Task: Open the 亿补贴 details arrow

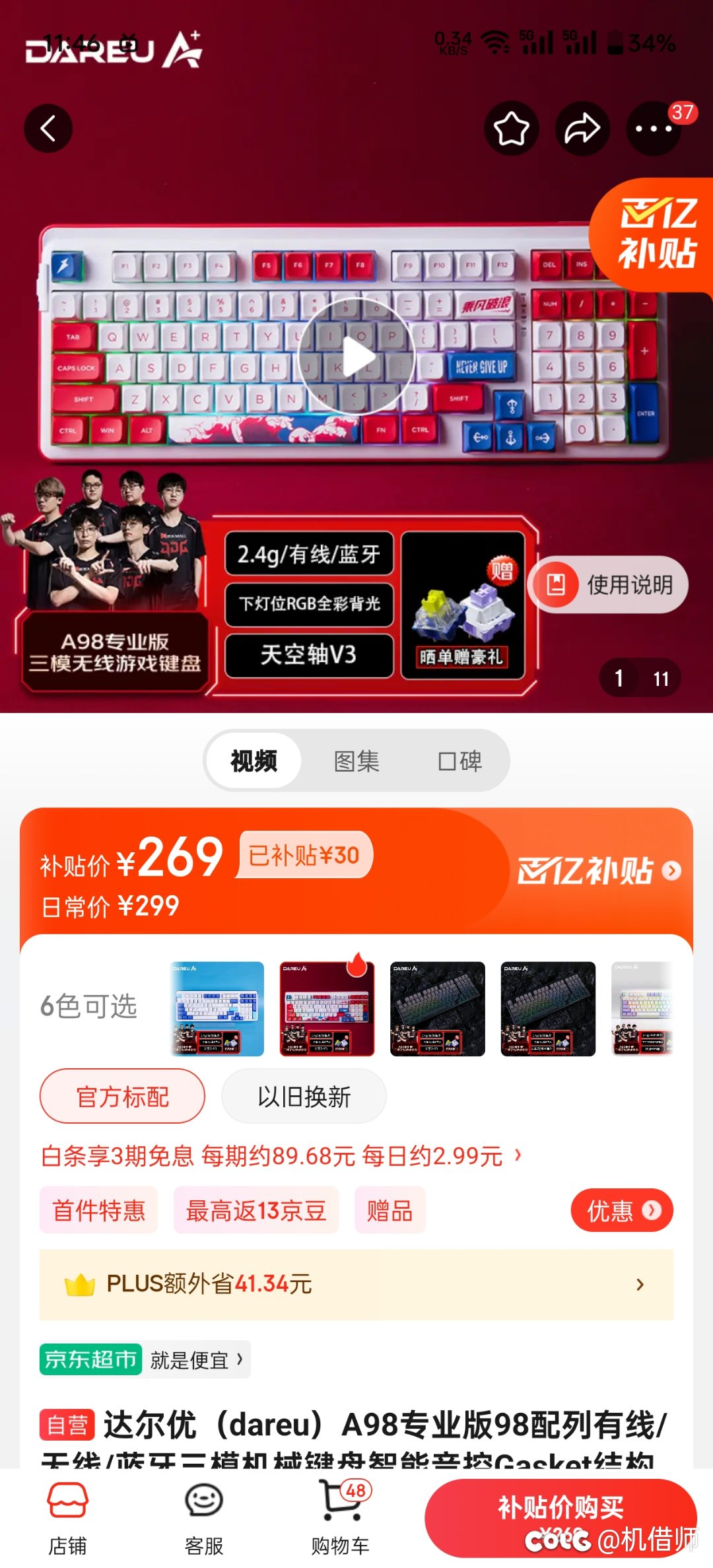Action: [671, 871]
